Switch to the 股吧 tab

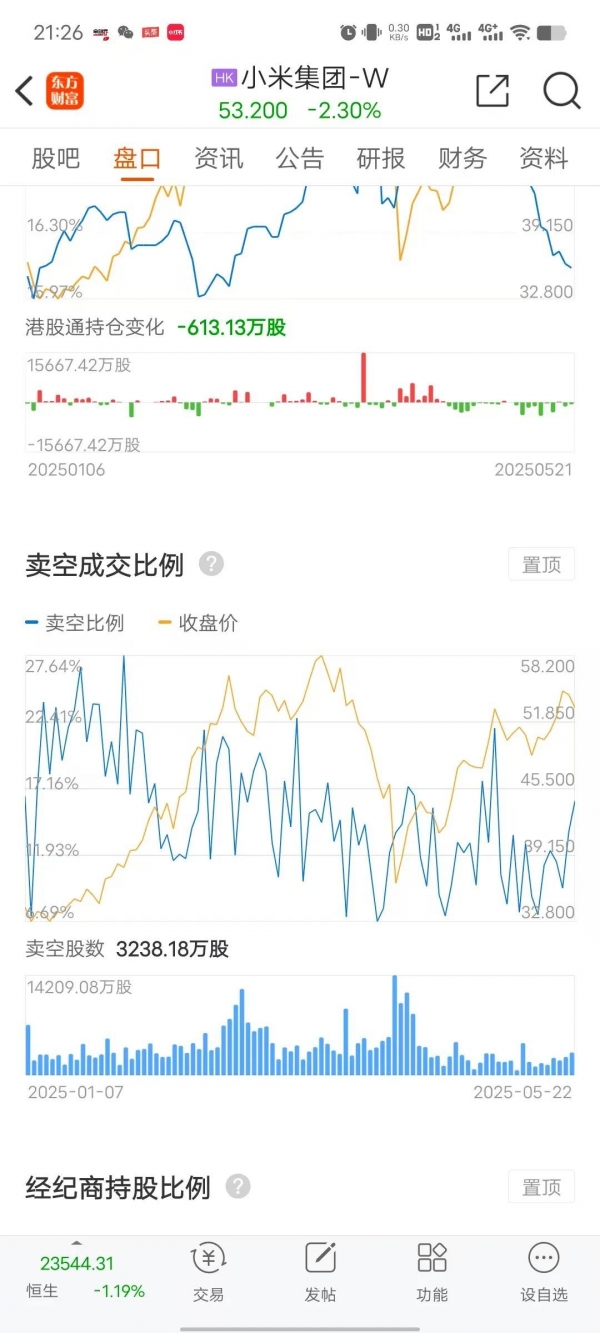click(56, 158)
